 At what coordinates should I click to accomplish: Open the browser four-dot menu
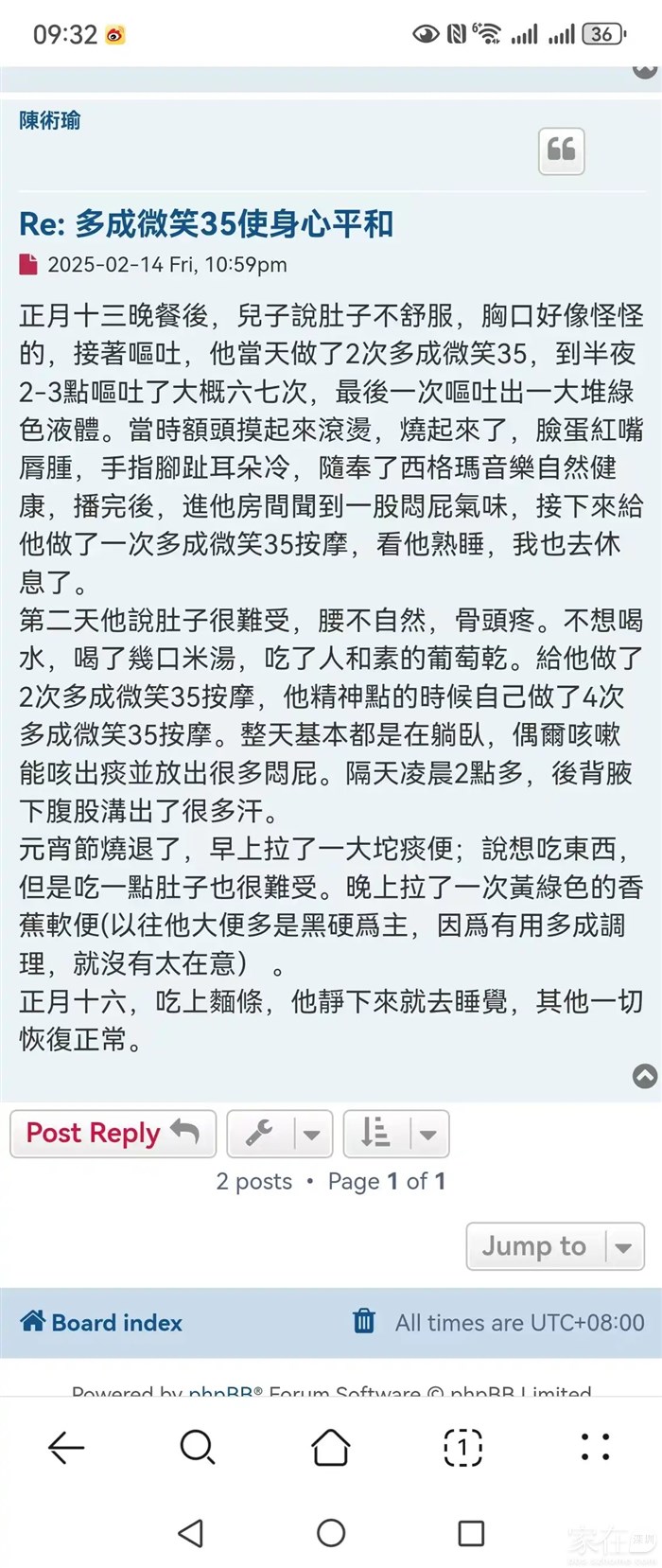pyautogui.click(x=595, y=1447)
